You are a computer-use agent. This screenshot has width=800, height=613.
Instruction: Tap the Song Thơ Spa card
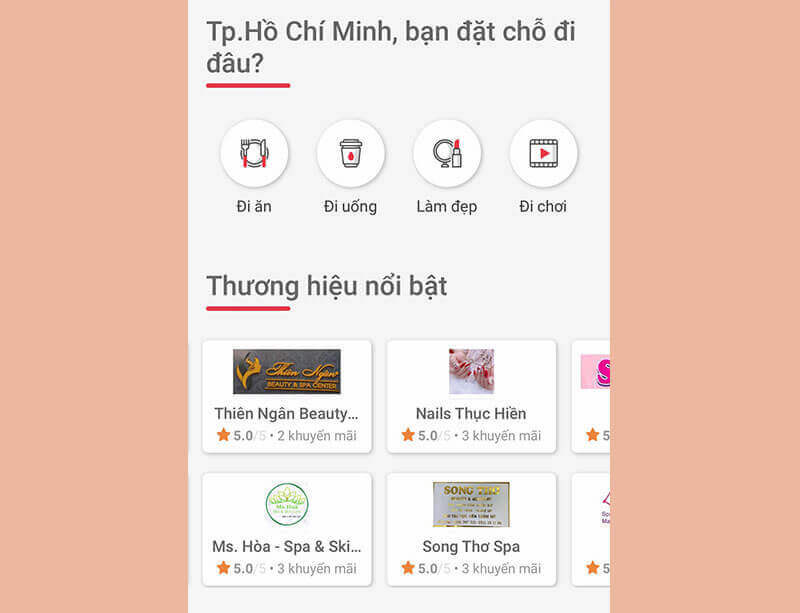point(471,529)
